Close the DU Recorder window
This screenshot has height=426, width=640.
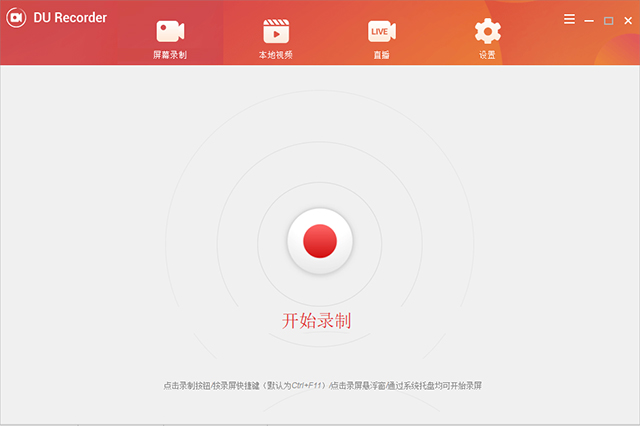pyautogui.click(x=627, y=19)
